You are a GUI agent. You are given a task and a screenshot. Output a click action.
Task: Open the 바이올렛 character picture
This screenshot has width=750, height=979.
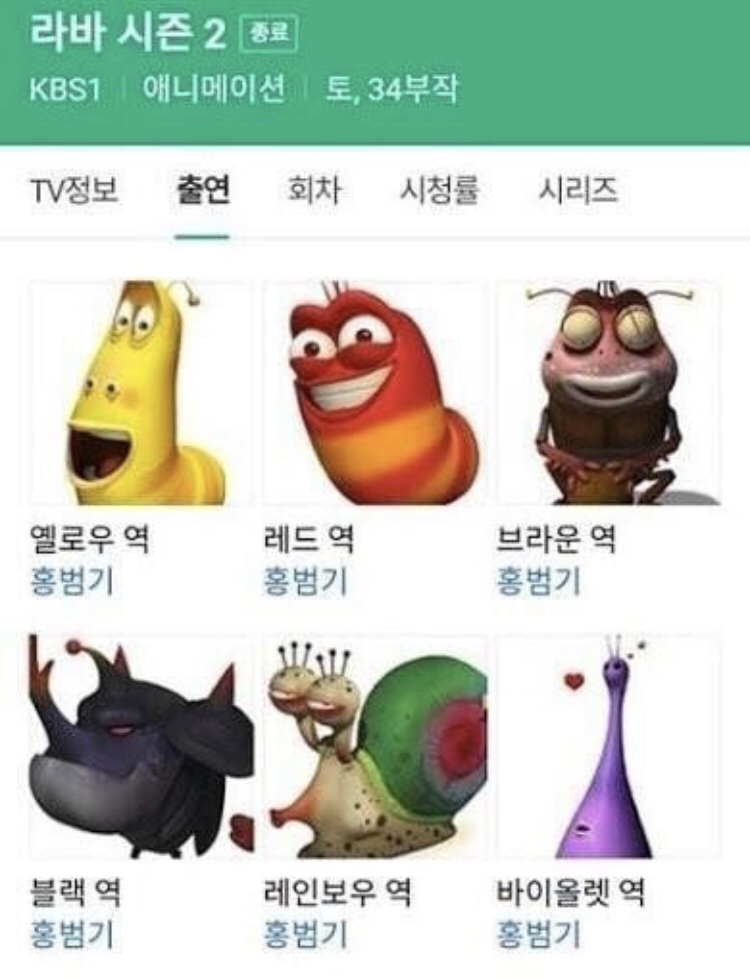pyautogui.click(x=608, y=747)
